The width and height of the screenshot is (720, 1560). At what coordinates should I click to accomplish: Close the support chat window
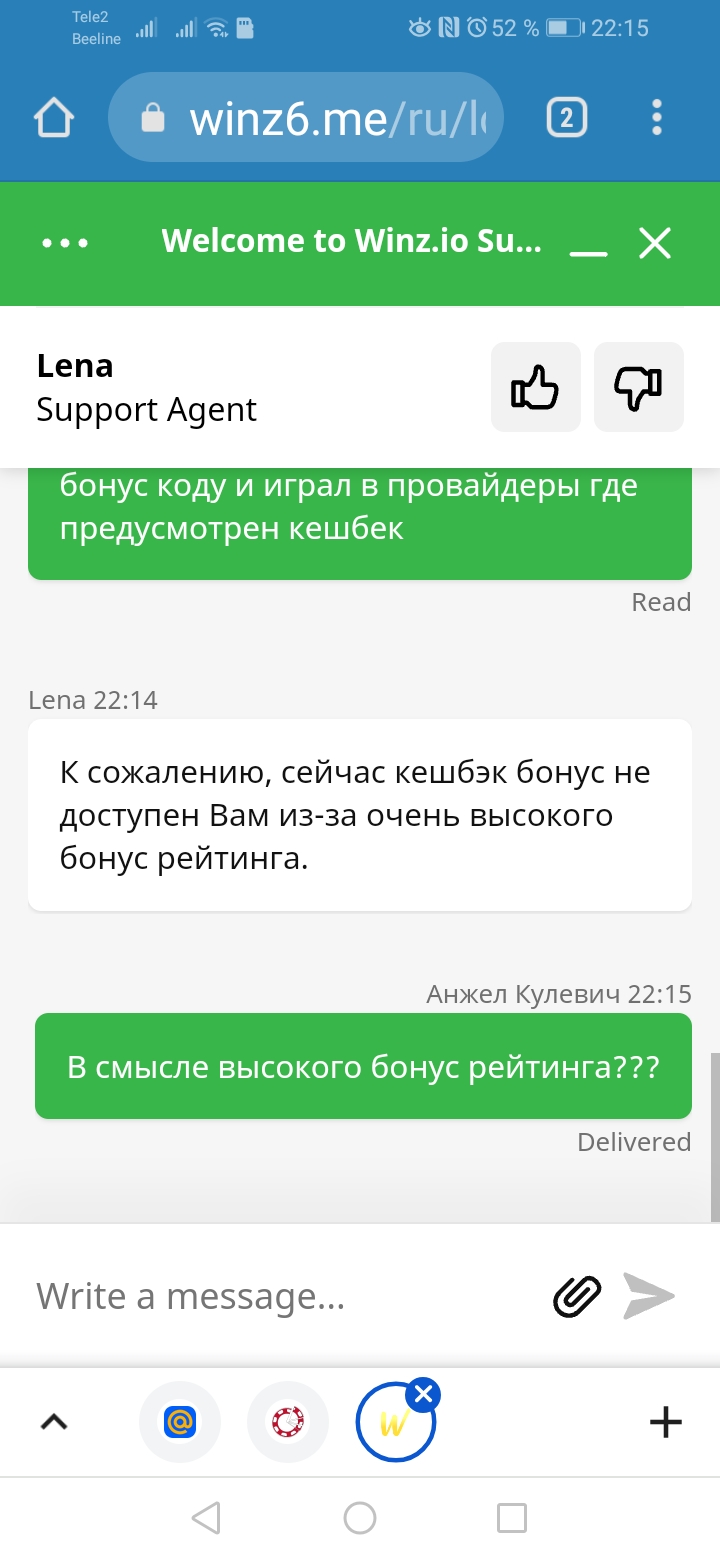pyautogui.click(x=655, y=243)
